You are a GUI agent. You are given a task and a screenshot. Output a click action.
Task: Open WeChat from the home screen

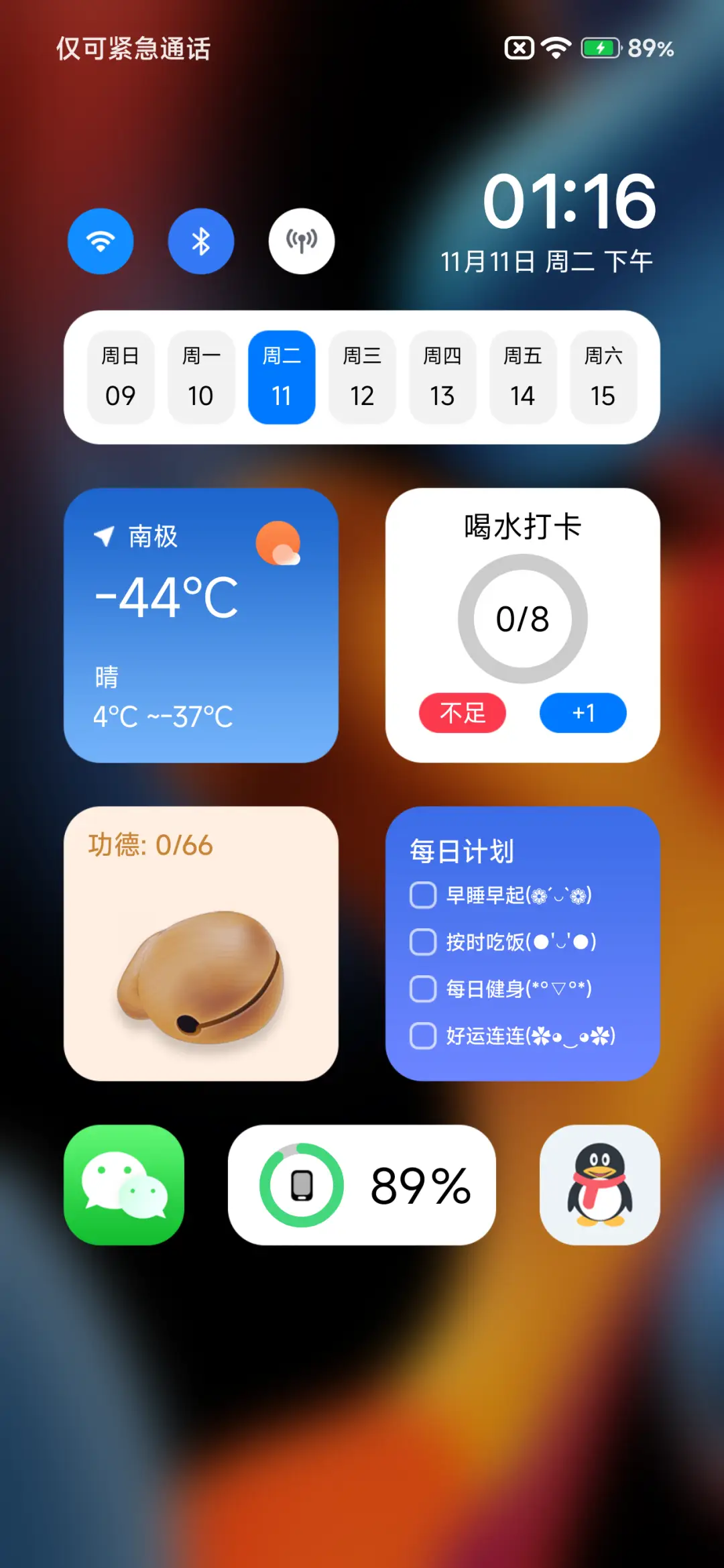[123, 1184]
